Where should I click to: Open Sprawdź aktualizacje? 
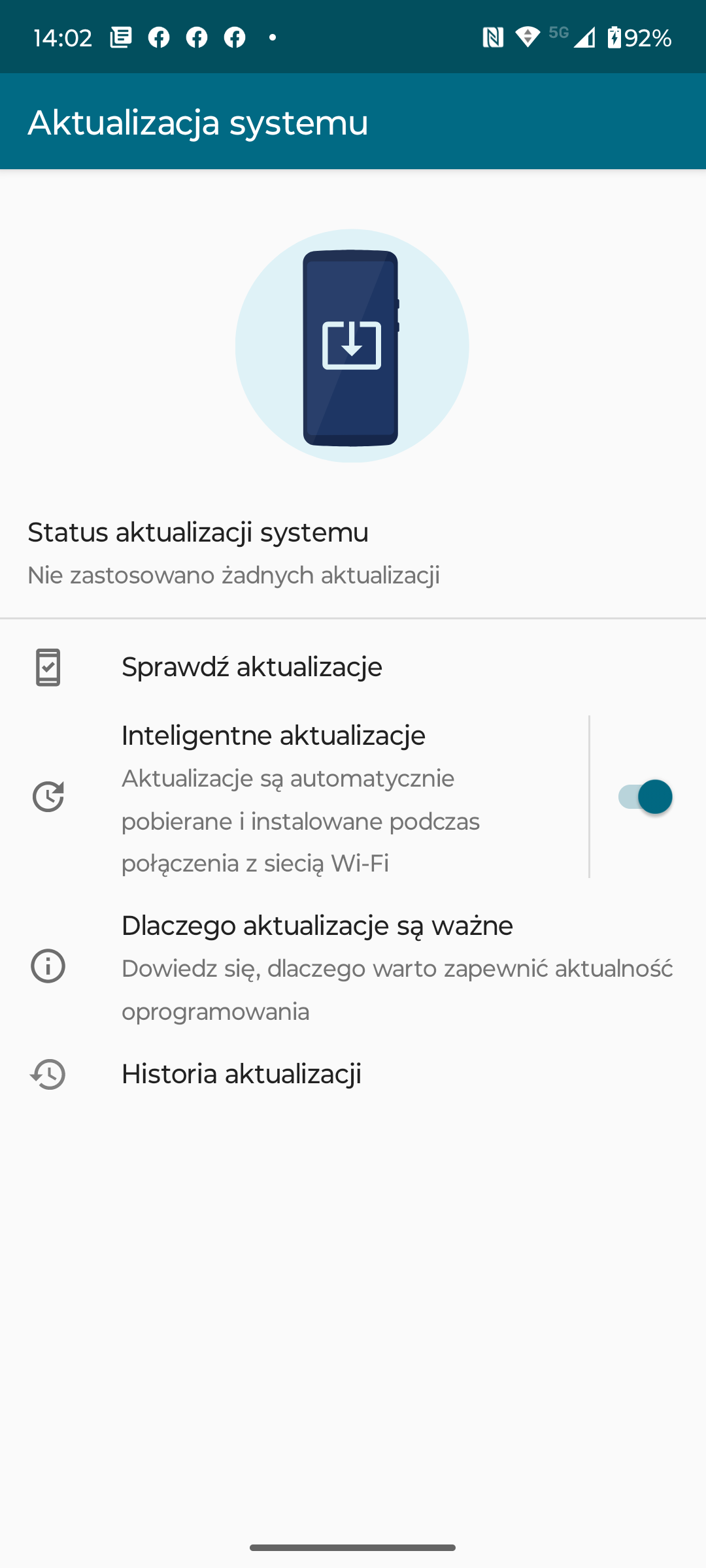252,667
